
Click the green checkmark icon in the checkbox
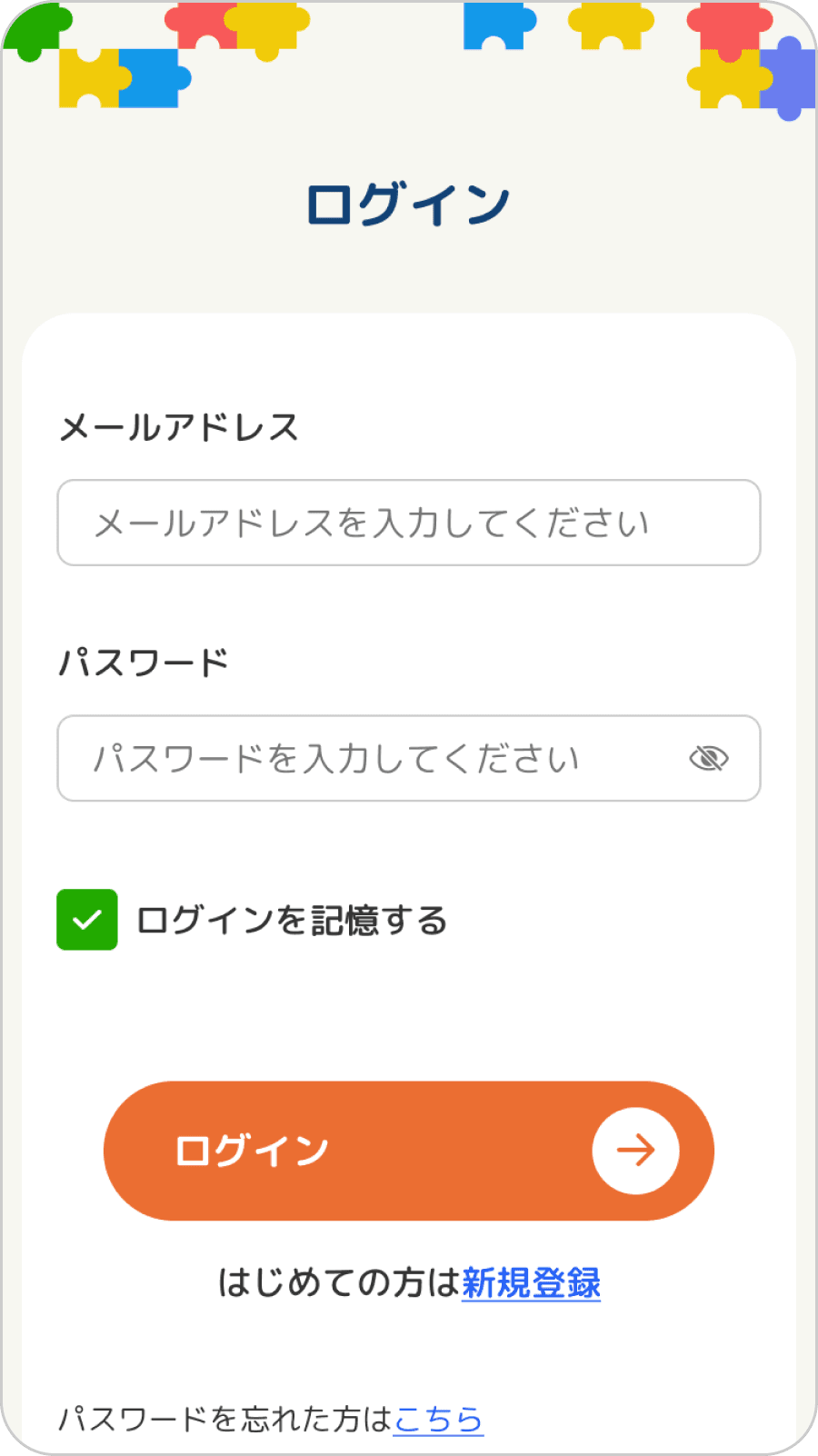pyautogui.click(x=86, y=920)
